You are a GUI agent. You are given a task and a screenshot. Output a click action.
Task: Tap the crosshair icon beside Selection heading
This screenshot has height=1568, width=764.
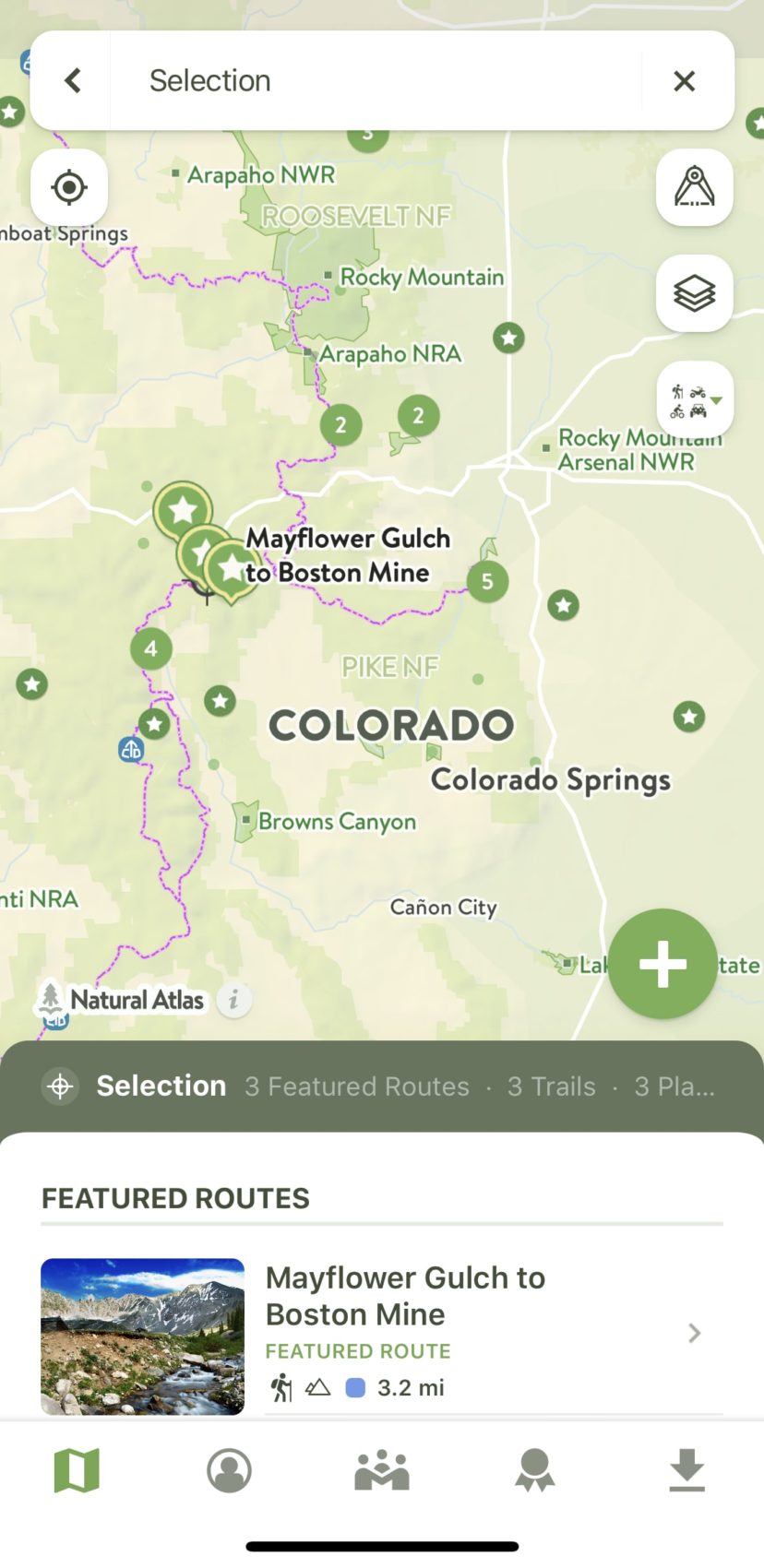pyautogui.click(x=60, y=1087)
